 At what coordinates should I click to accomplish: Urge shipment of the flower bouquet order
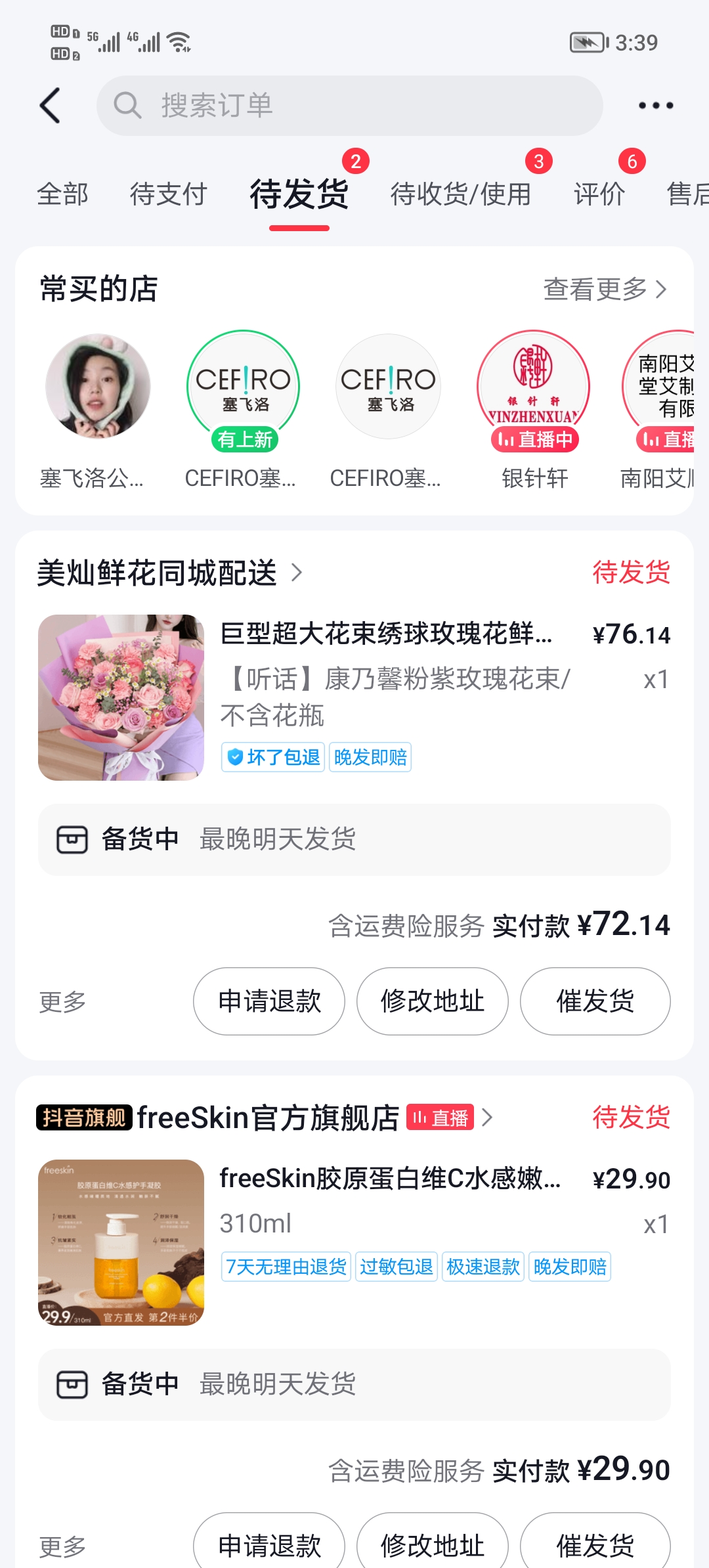coord(595,1001)
